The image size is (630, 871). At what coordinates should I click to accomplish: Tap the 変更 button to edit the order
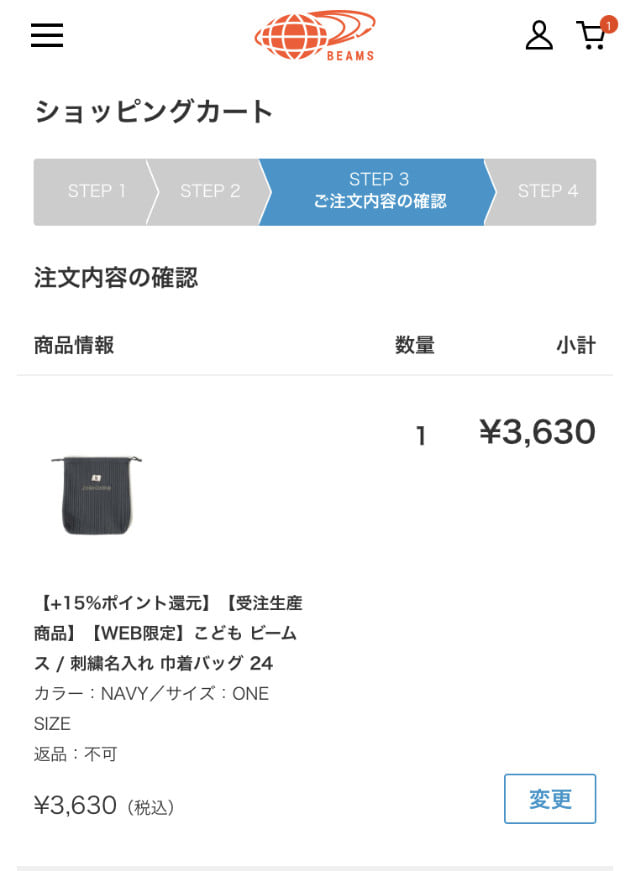click(549, 798)
